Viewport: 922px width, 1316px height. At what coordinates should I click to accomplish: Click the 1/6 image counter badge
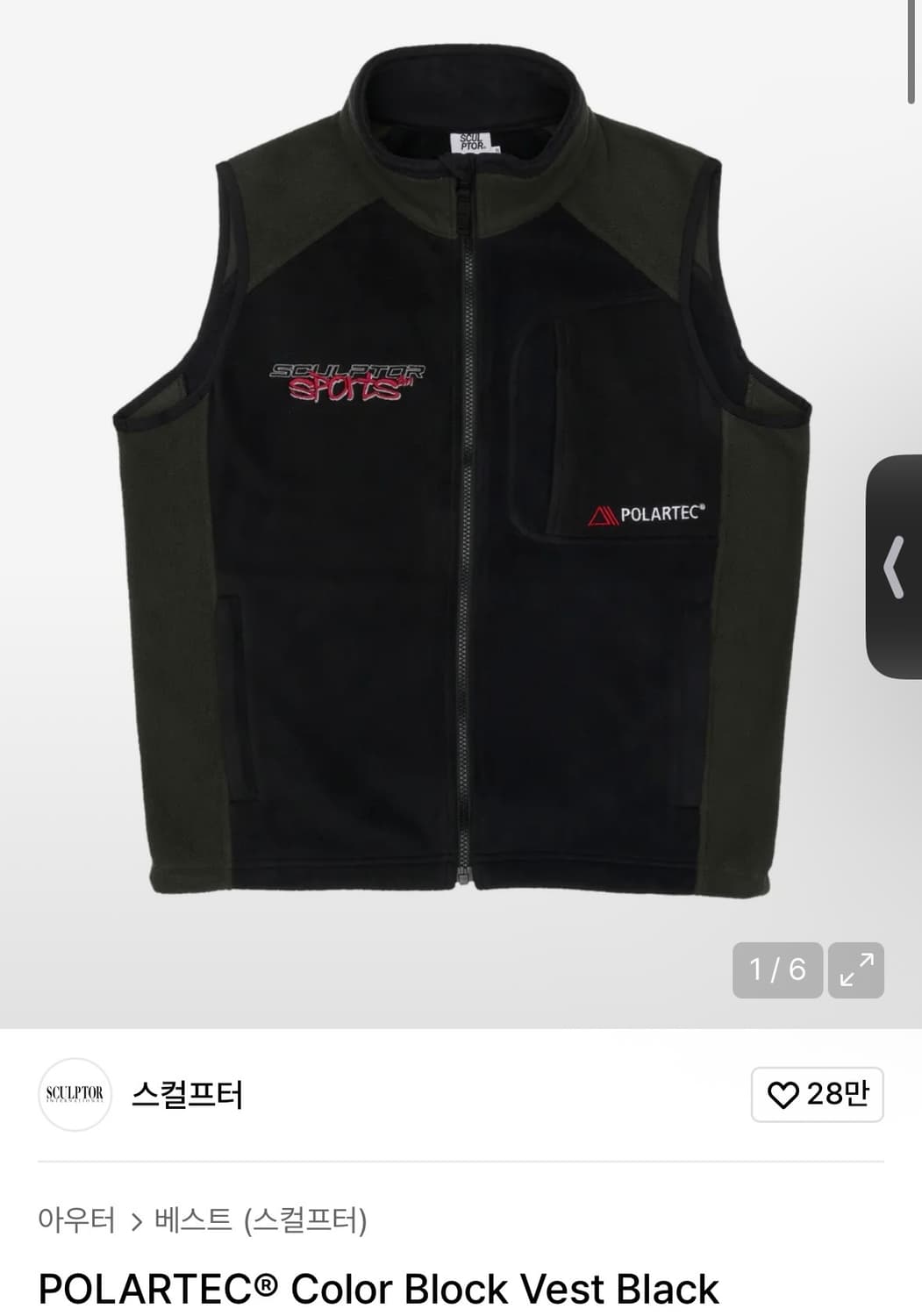click(x=775, y=970)
